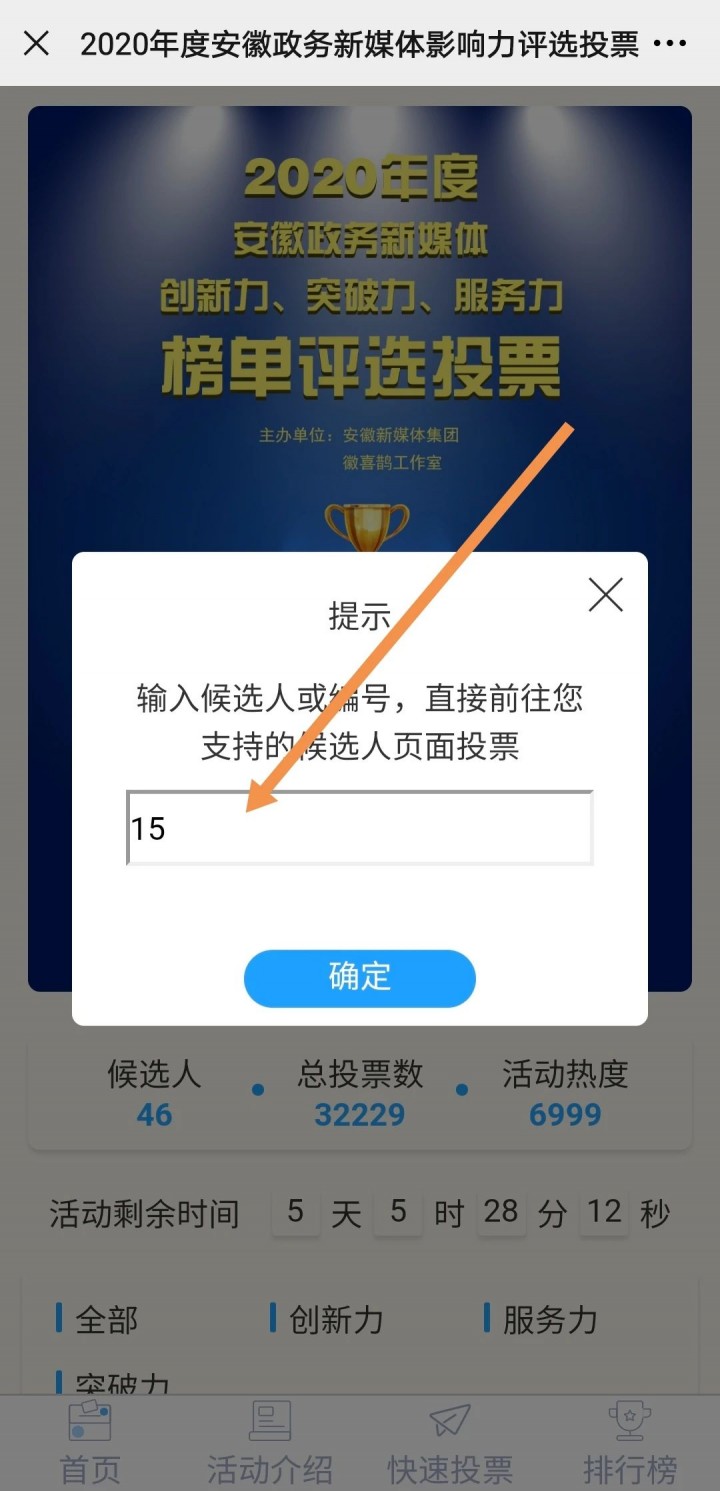The height and width of the screenshot is (1491, 720).
Task: Close the webview with the X icon
Action: coord(36,43)
